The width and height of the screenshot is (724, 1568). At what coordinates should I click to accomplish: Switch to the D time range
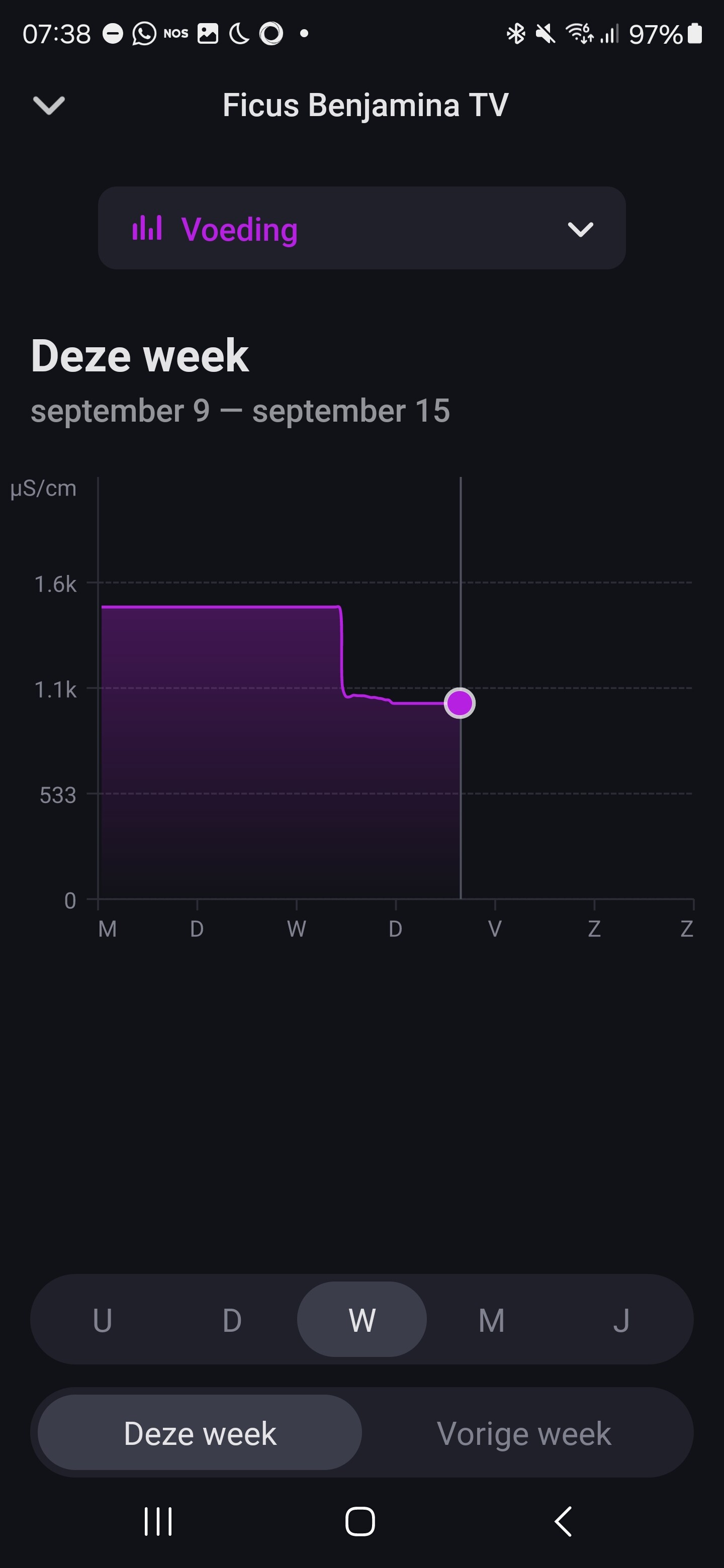tap(232, 1320)
